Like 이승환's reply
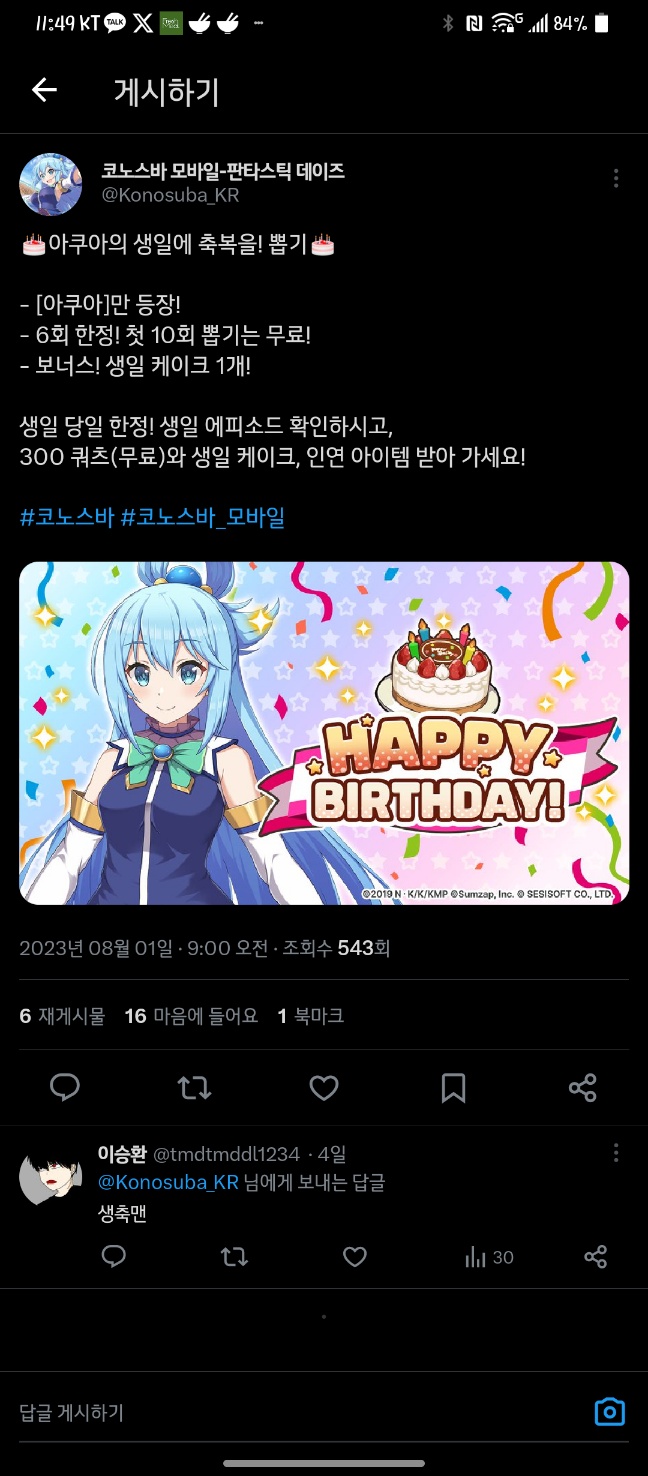The width and height of the screenshot is (648, 1476). point(355,1257)
